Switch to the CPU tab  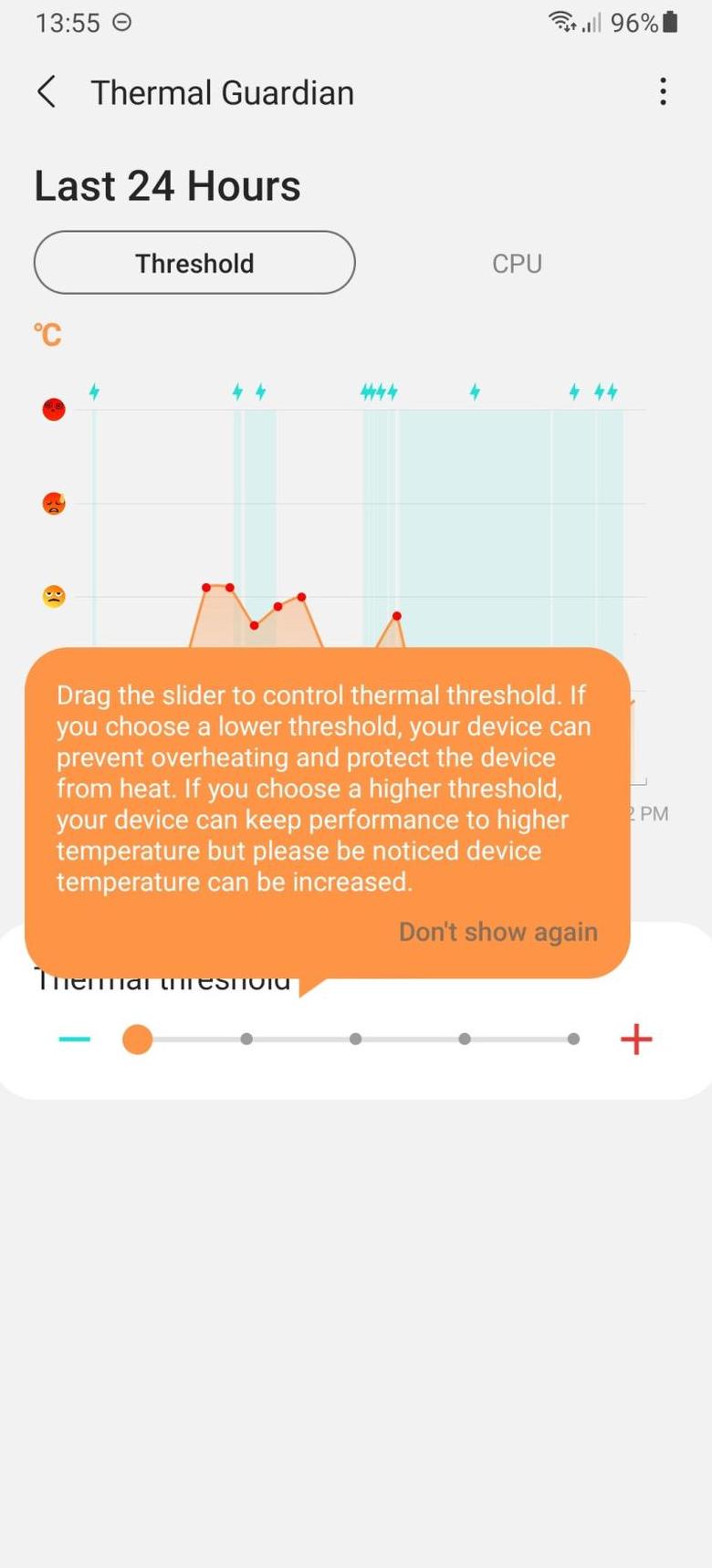pos(517,264)
